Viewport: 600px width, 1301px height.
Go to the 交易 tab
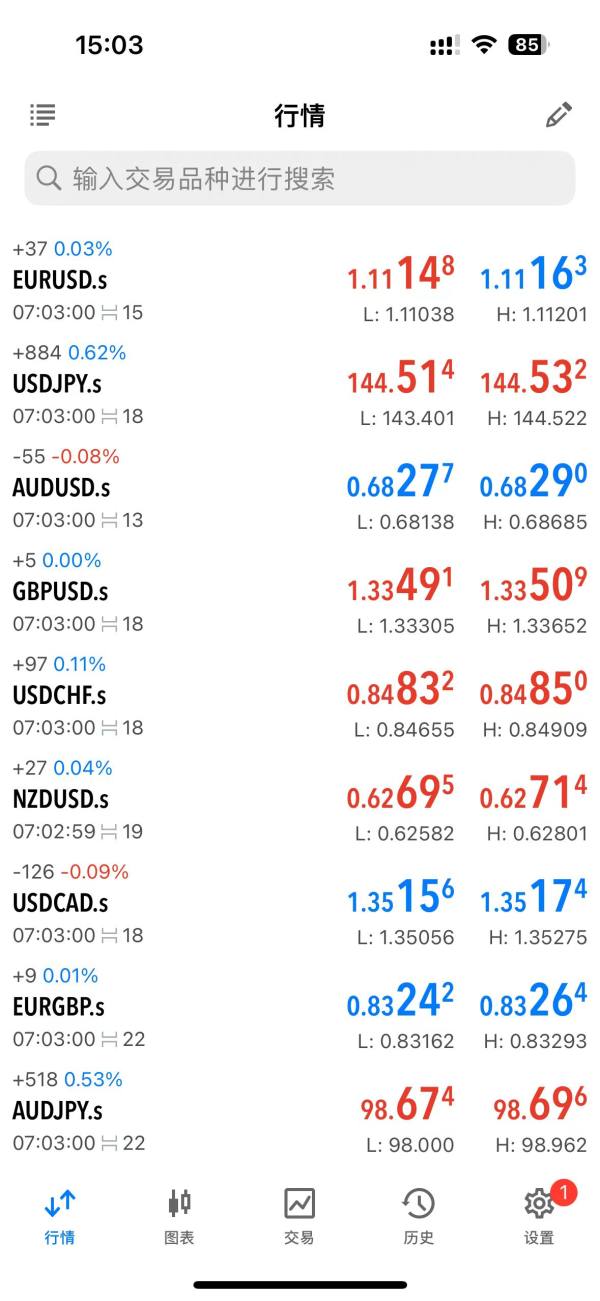tap(299, 1215)
